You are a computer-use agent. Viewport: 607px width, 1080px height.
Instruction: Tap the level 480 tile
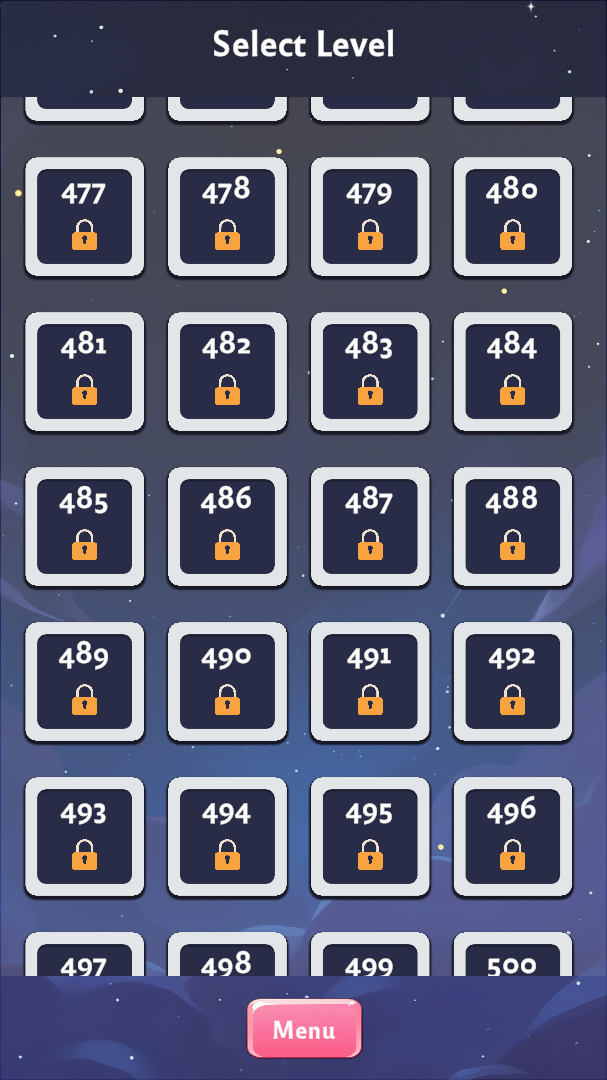click(x=513, y=217)
